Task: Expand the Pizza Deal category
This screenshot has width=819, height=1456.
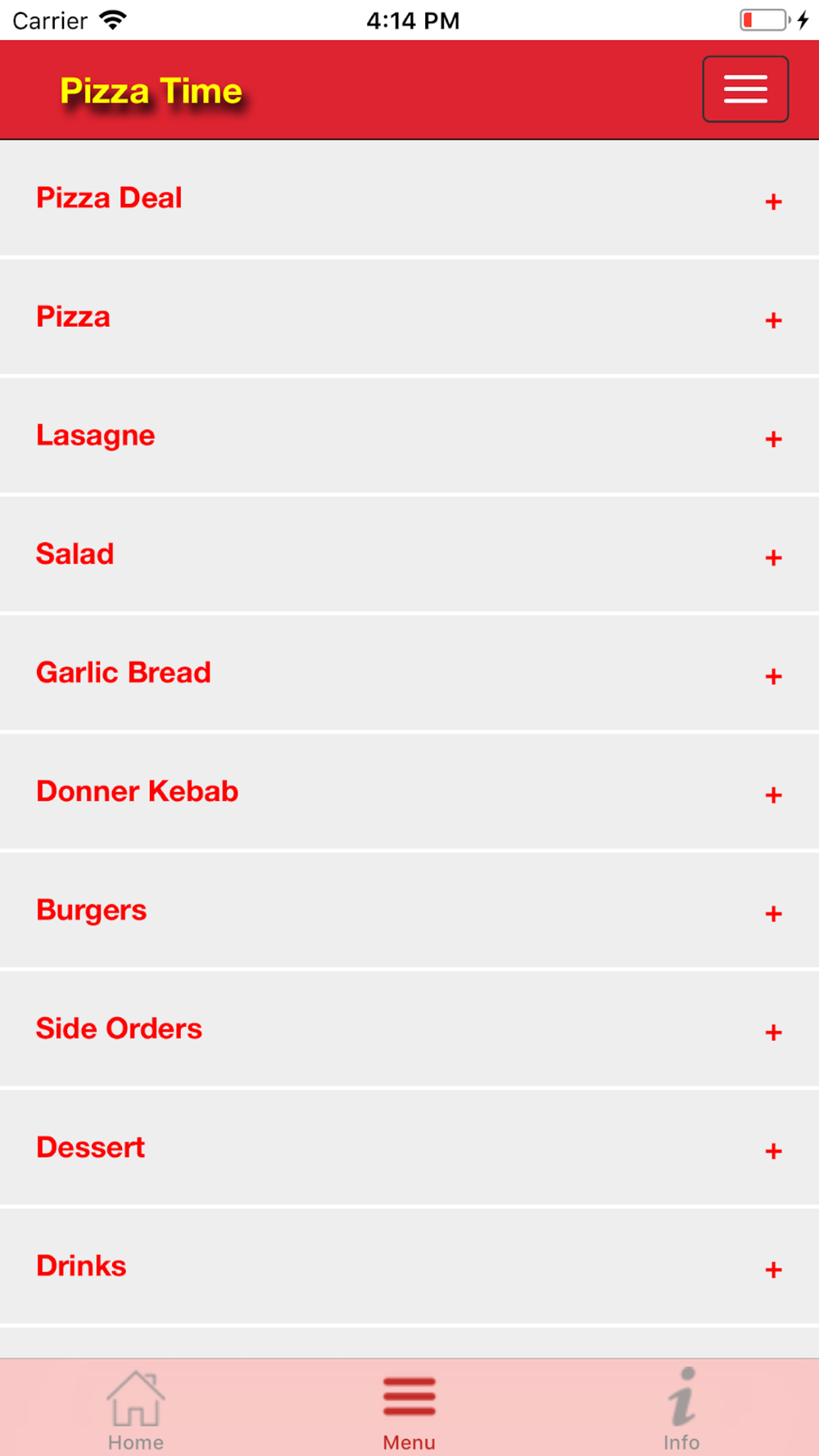Action: 409,198
